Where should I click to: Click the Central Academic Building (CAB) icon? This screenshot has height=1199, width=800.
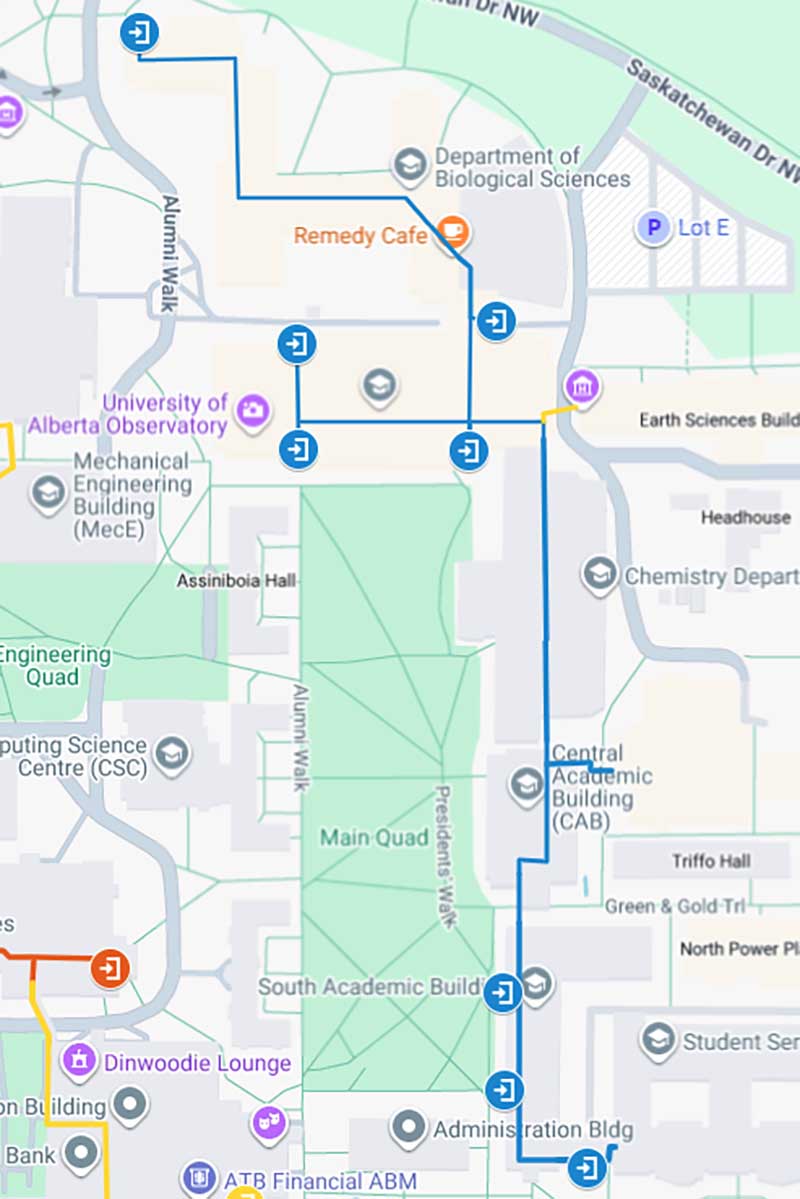click(x=524, y=787)
